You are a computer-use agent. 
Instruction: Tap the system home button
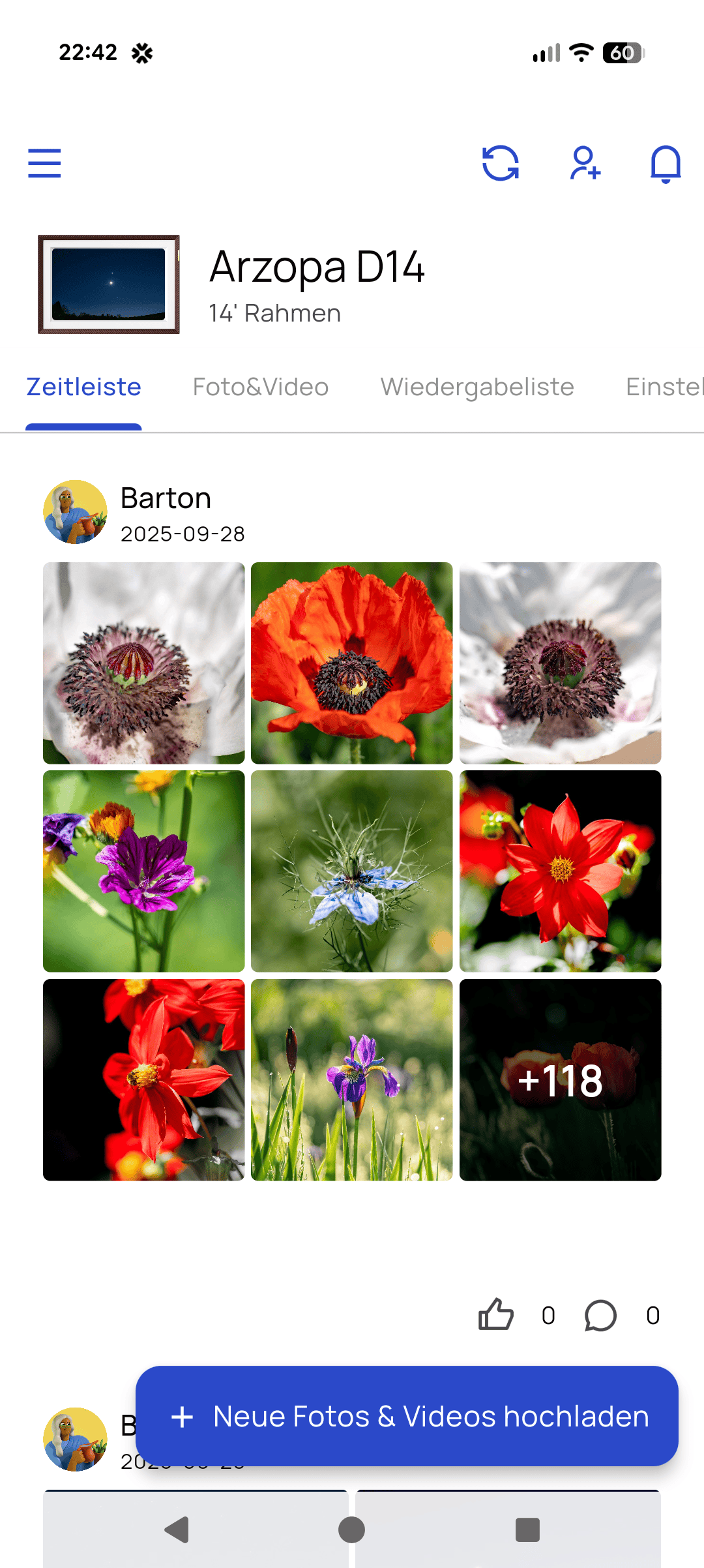[351, 1530]
